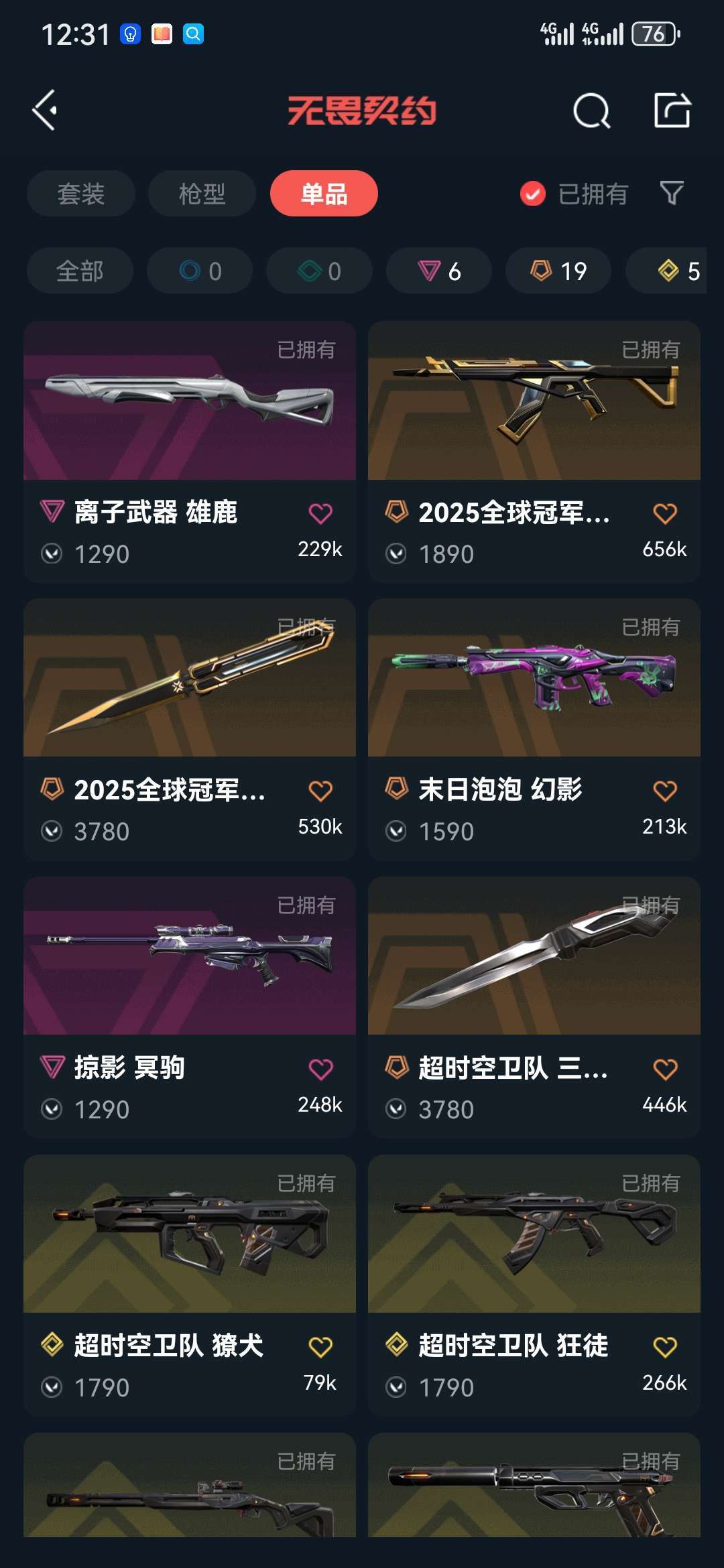The image size is (724, 1568).
Task: Go back with the arrow icon
Action: pyautogui.click(x=44, y=111)
